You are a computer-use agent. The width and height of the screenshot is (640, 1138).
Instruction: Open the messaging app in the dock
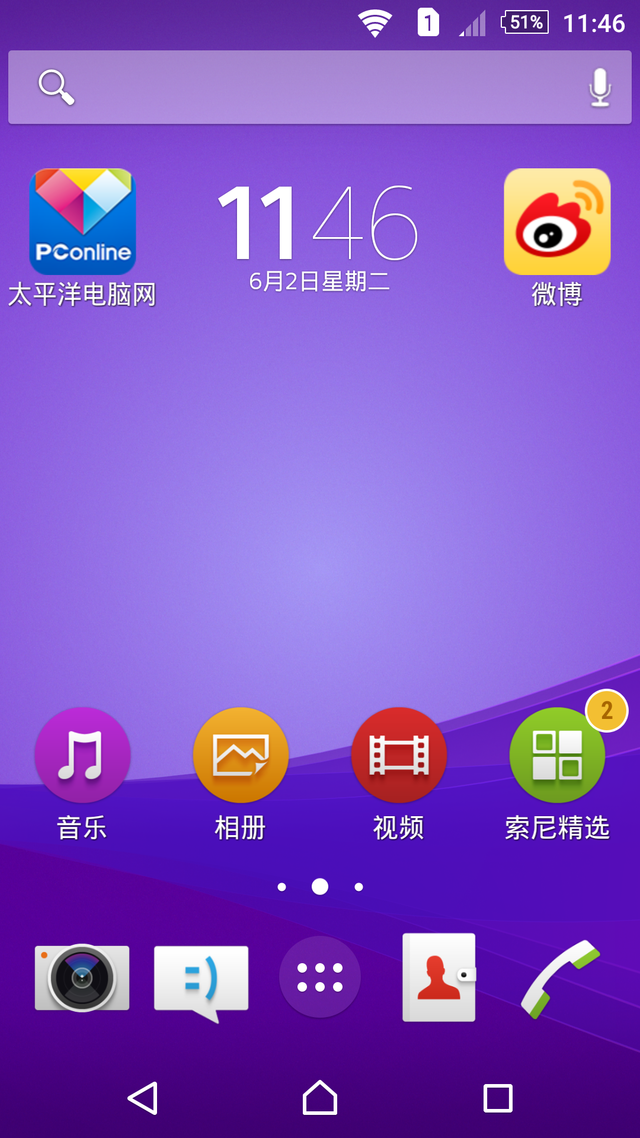pyautogui.click(x=200, y=980)
